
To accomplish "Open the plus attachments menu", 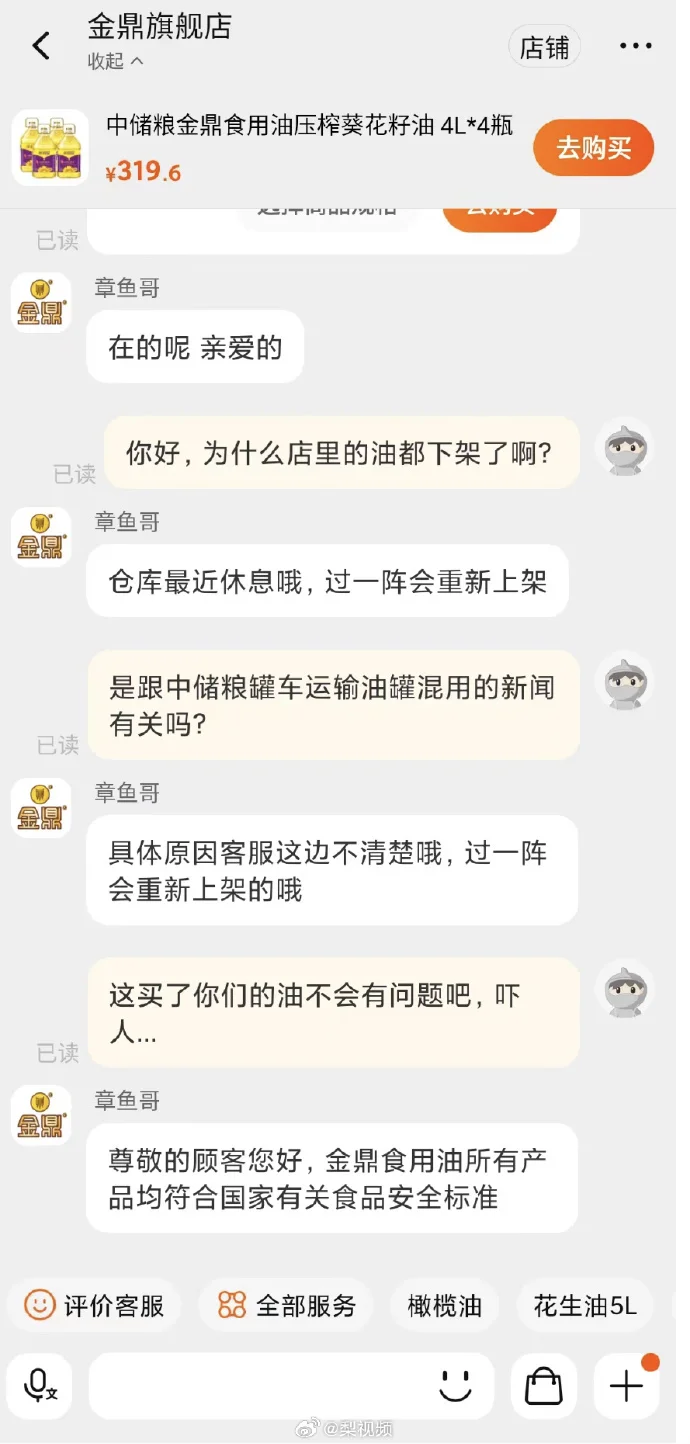I will click(x=626, y=1386).
